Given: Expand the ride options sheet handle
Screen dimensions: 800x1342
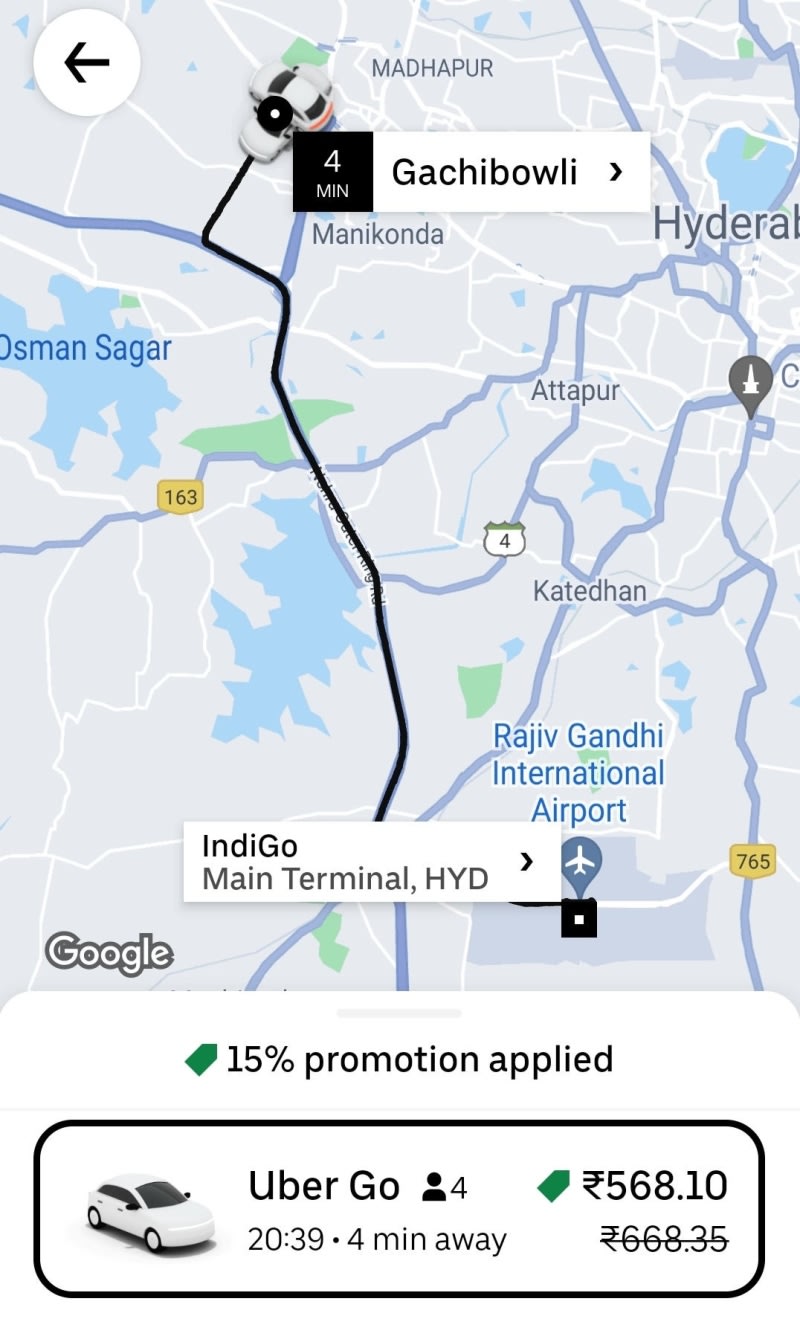Looking at the screenshot, I should coord(399,1013).
